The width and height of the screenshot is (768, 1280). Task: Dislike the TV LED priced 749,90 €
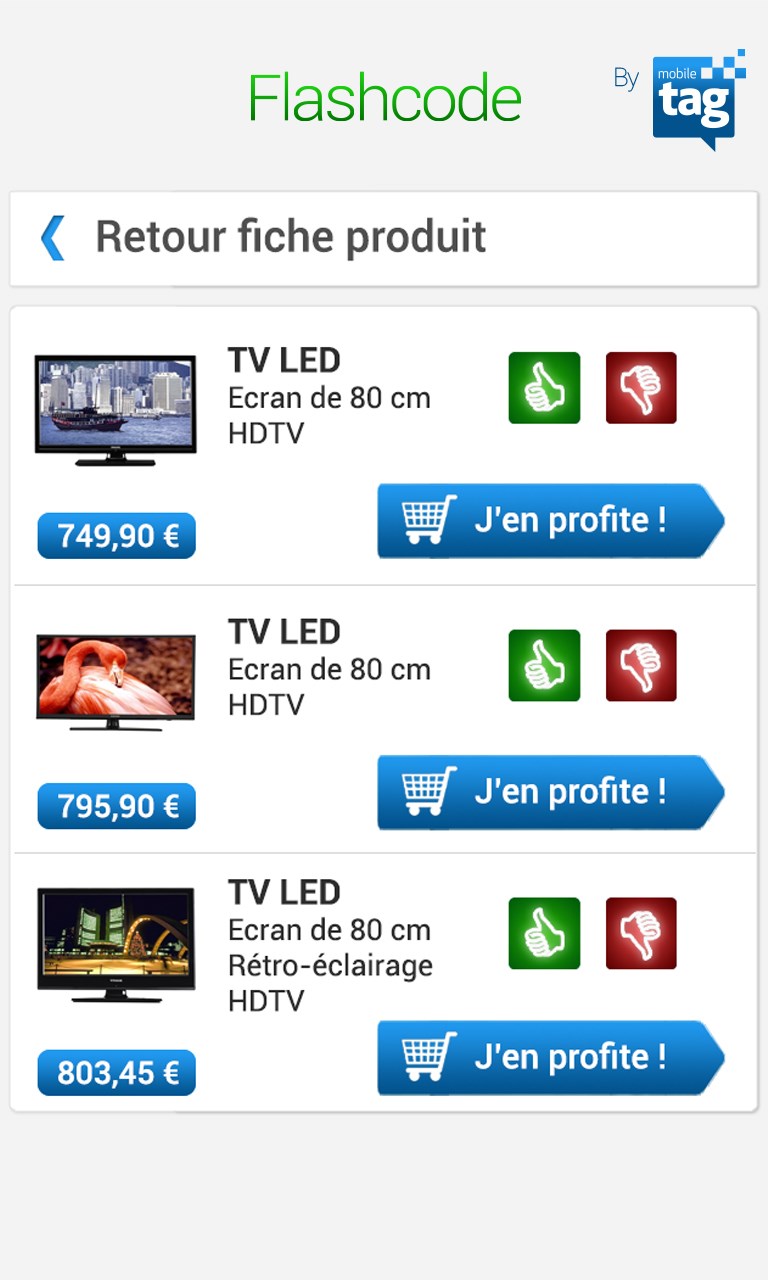(x=641, y=388)
